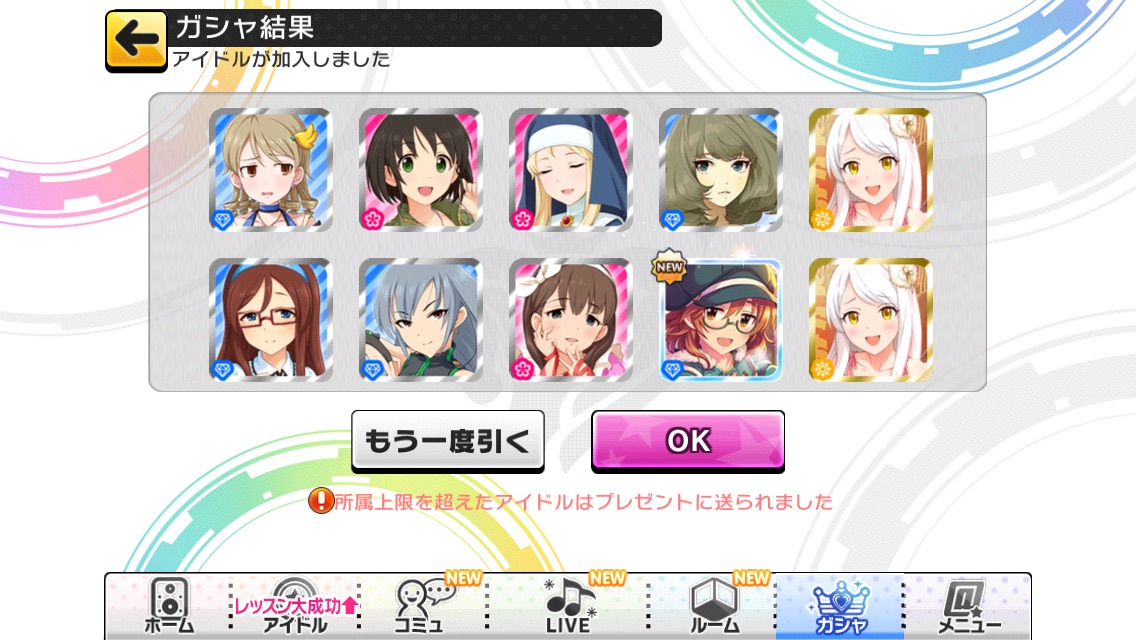Open the brown-haired idol with red glasses
1136x640 pixels.
[x=271, y=320]
